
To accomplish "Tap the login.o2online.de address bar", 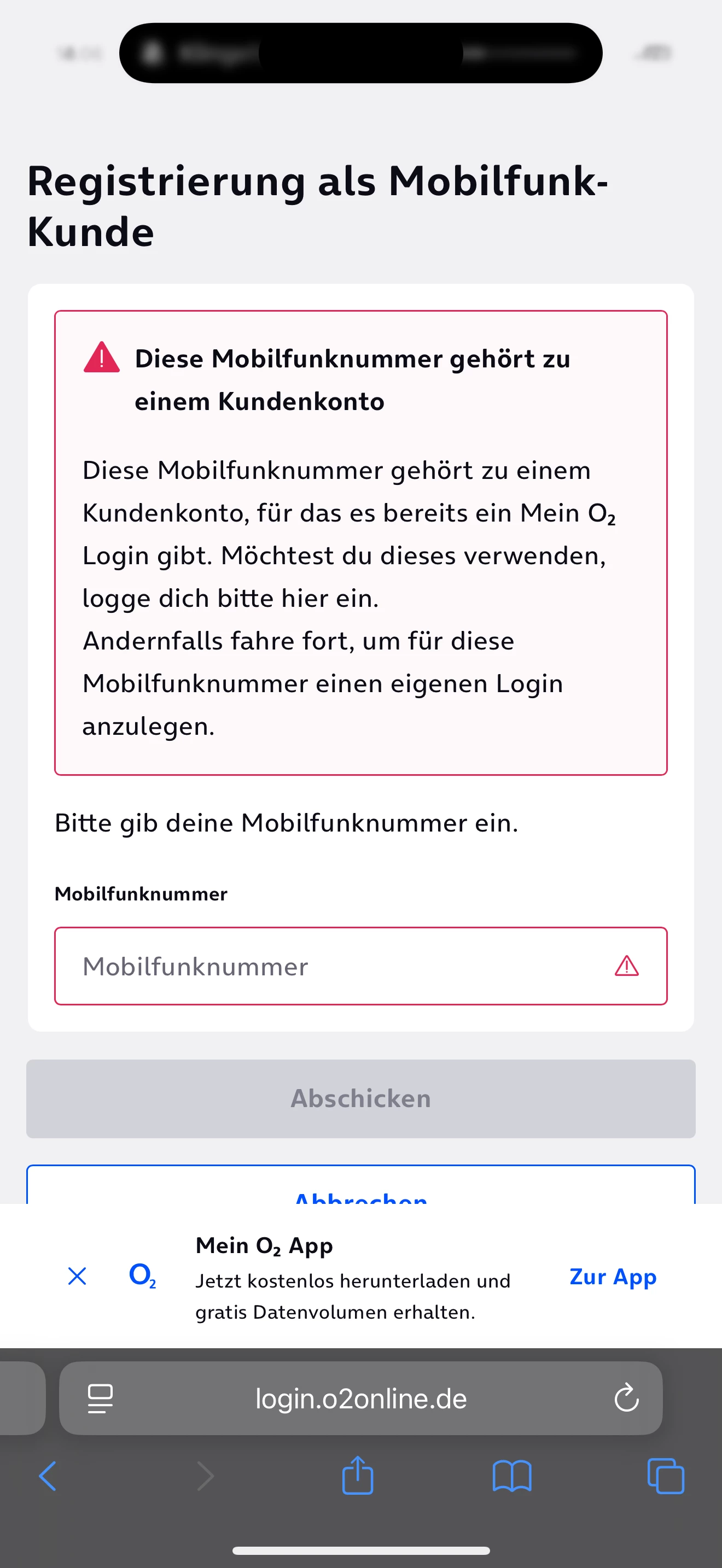I will (360, 1398).
